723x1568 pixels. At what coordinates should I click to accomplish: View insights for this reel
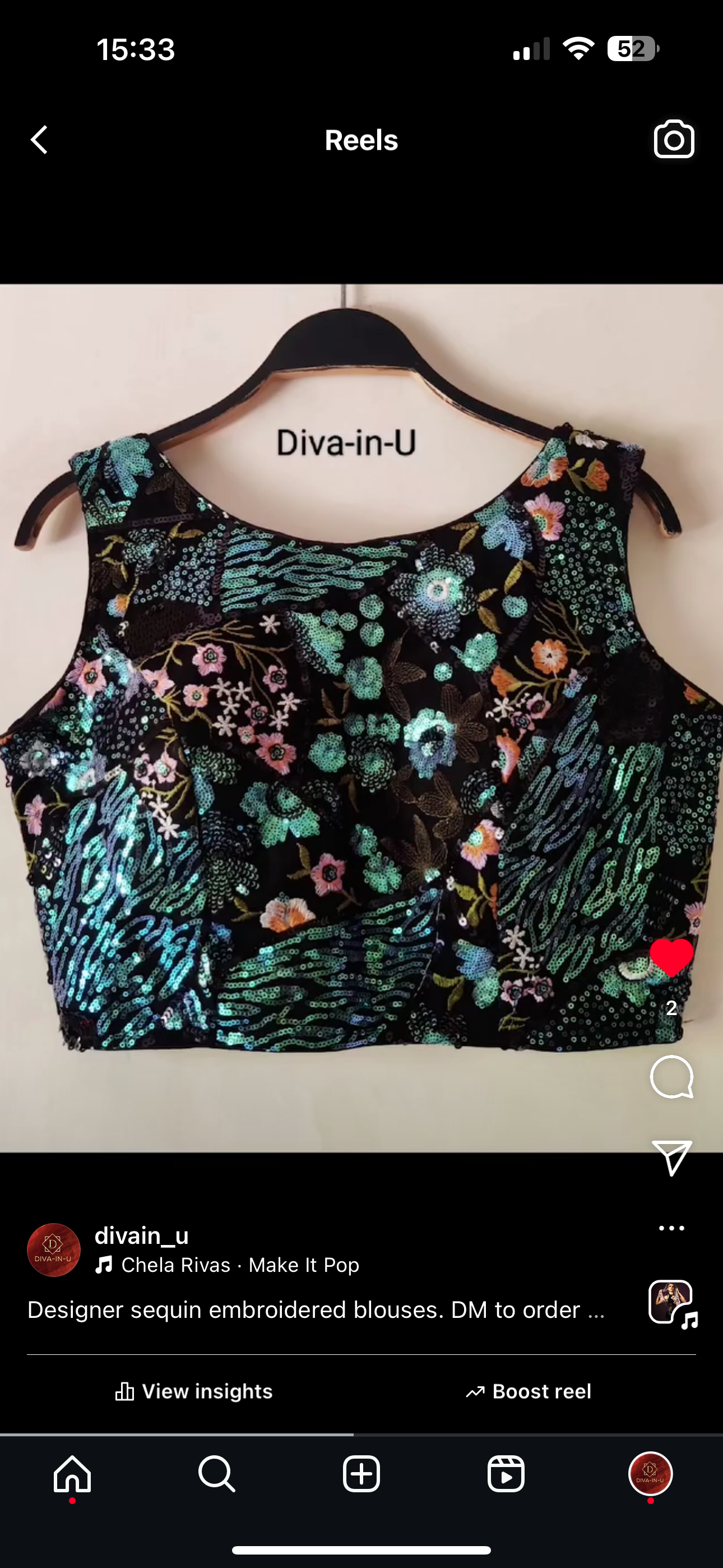[194, 1391]
